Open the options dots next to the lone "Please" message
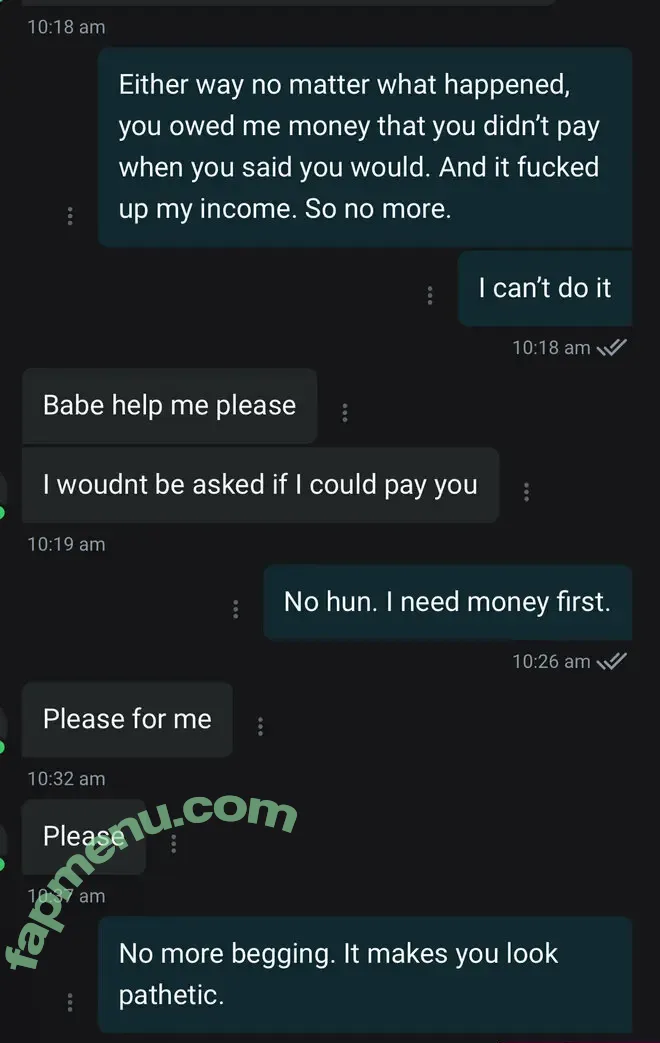The image size is (660, 1043). coord(174,844)
